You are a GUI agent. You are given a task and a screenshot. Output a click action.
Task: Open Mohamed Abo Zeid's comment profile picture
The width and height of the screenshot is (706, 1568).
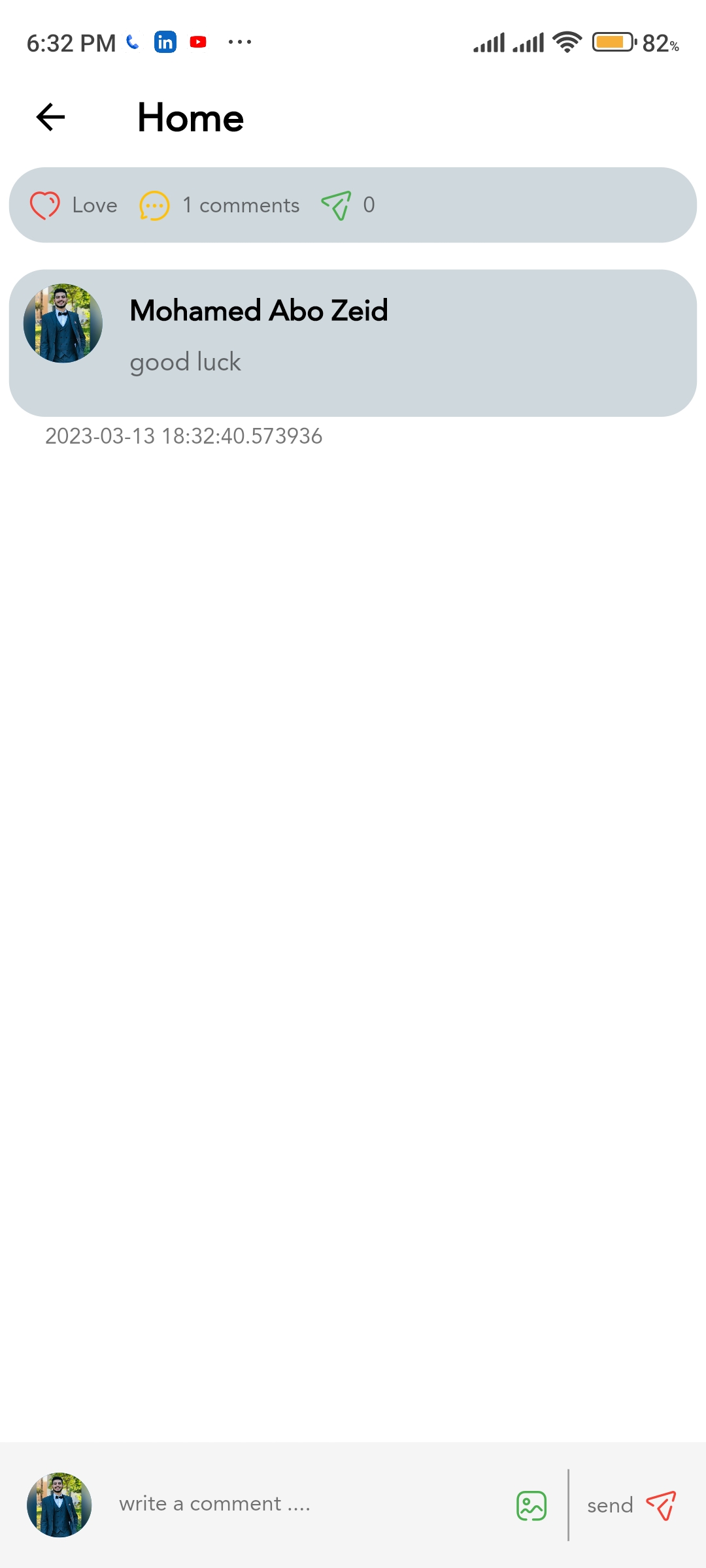pos(63,323)
